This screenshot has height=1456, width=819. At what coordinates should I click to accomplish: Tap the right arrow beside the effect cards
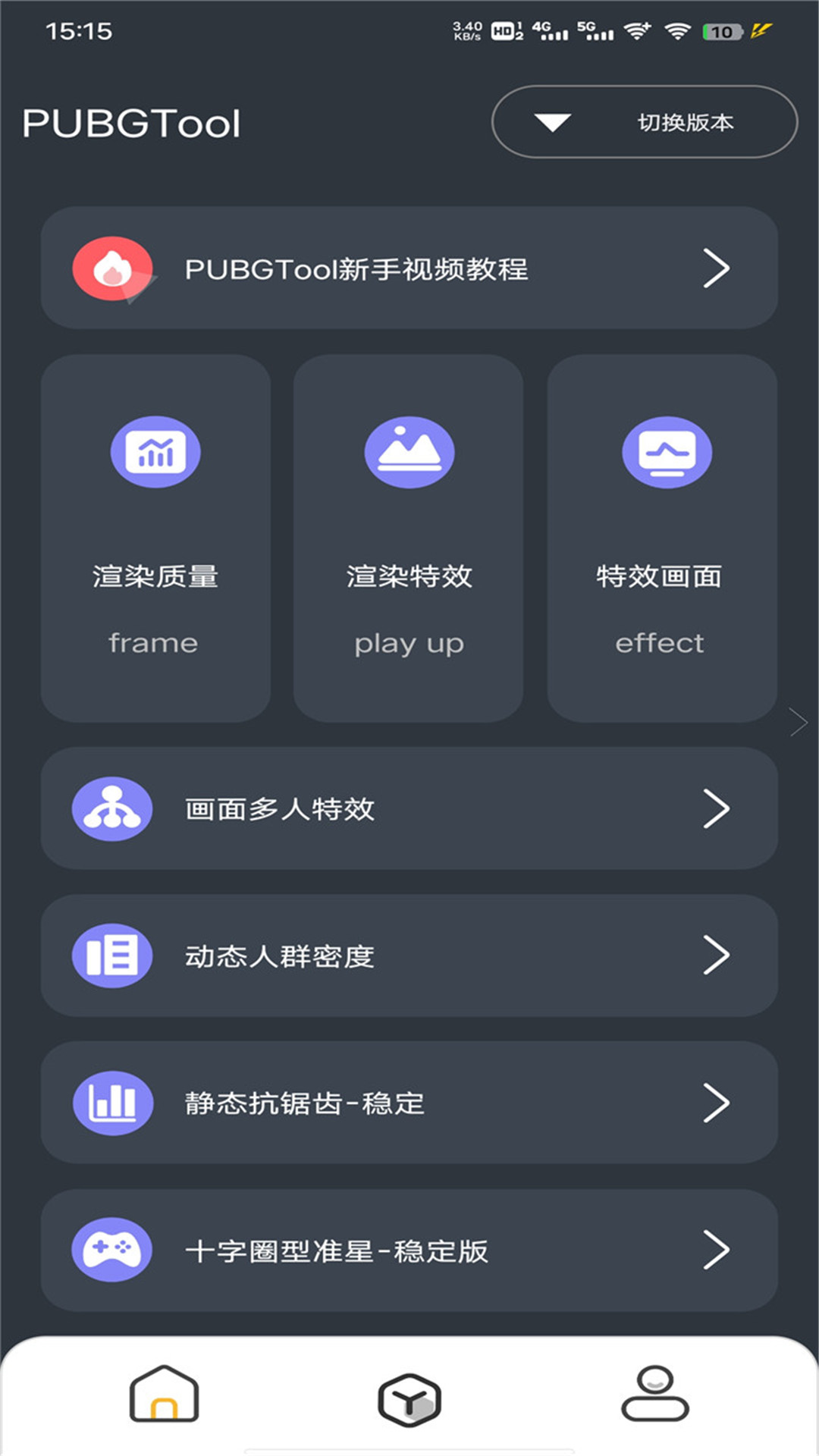799,722
